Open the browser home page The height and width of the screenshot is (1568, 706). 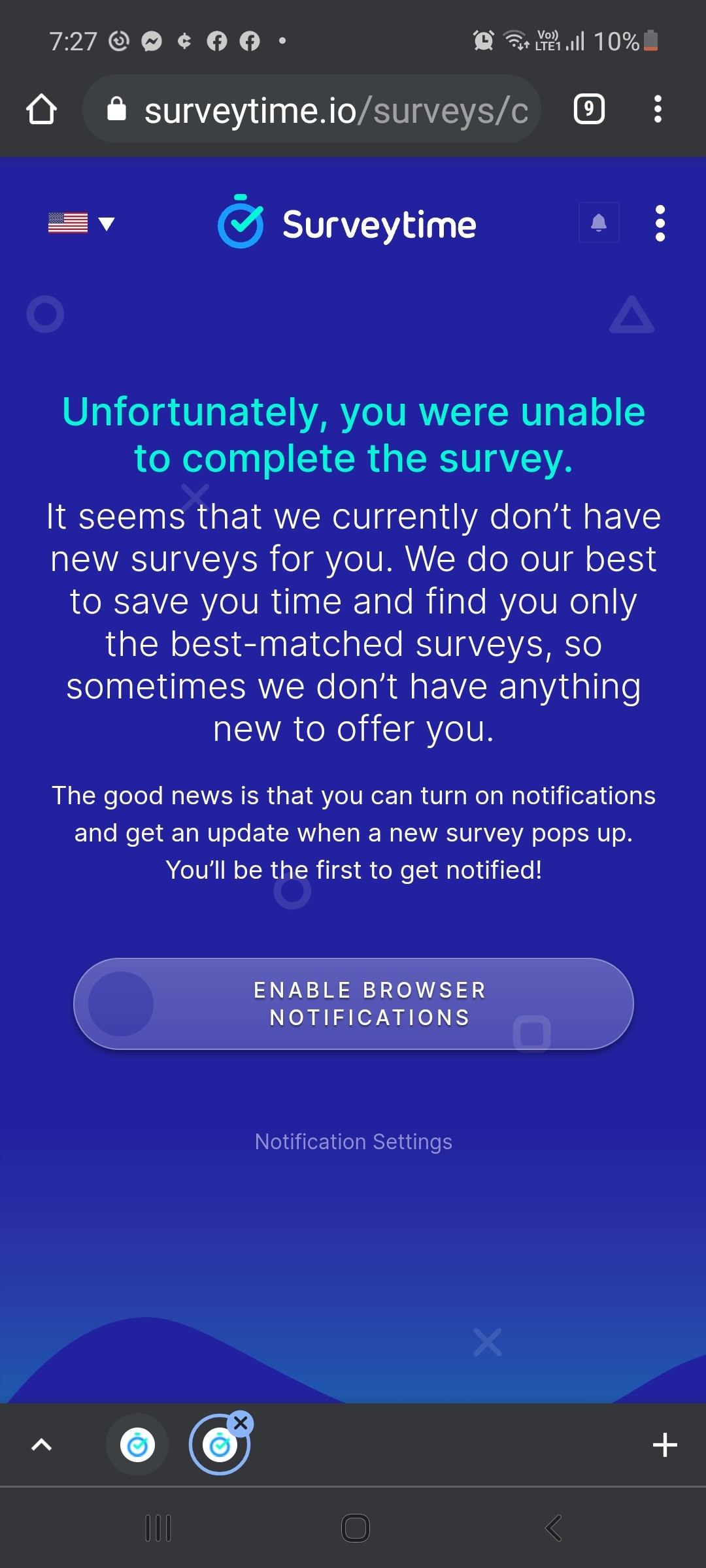click(x=42, y=109)
